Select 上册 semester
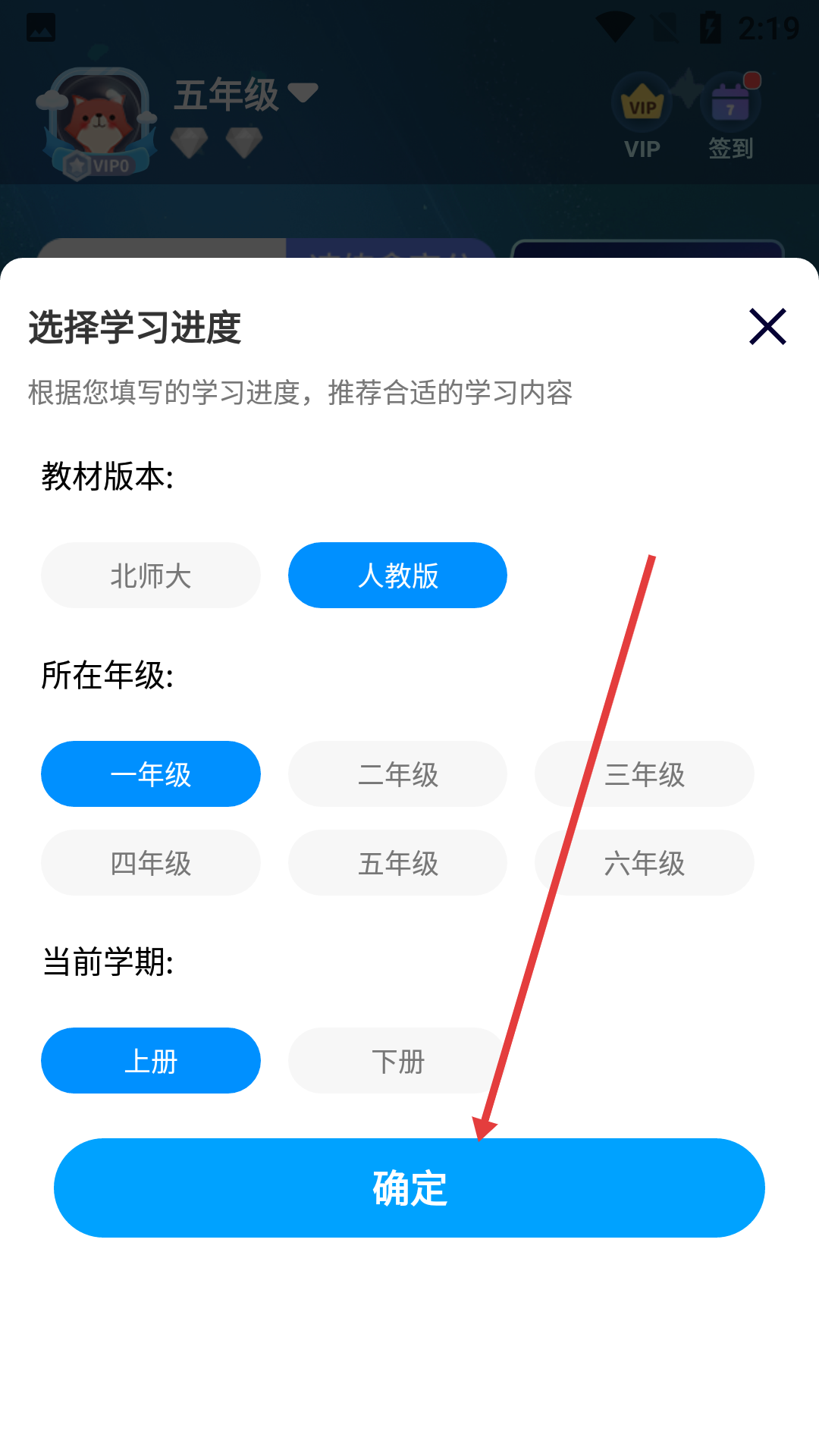 pos(151,1061)
